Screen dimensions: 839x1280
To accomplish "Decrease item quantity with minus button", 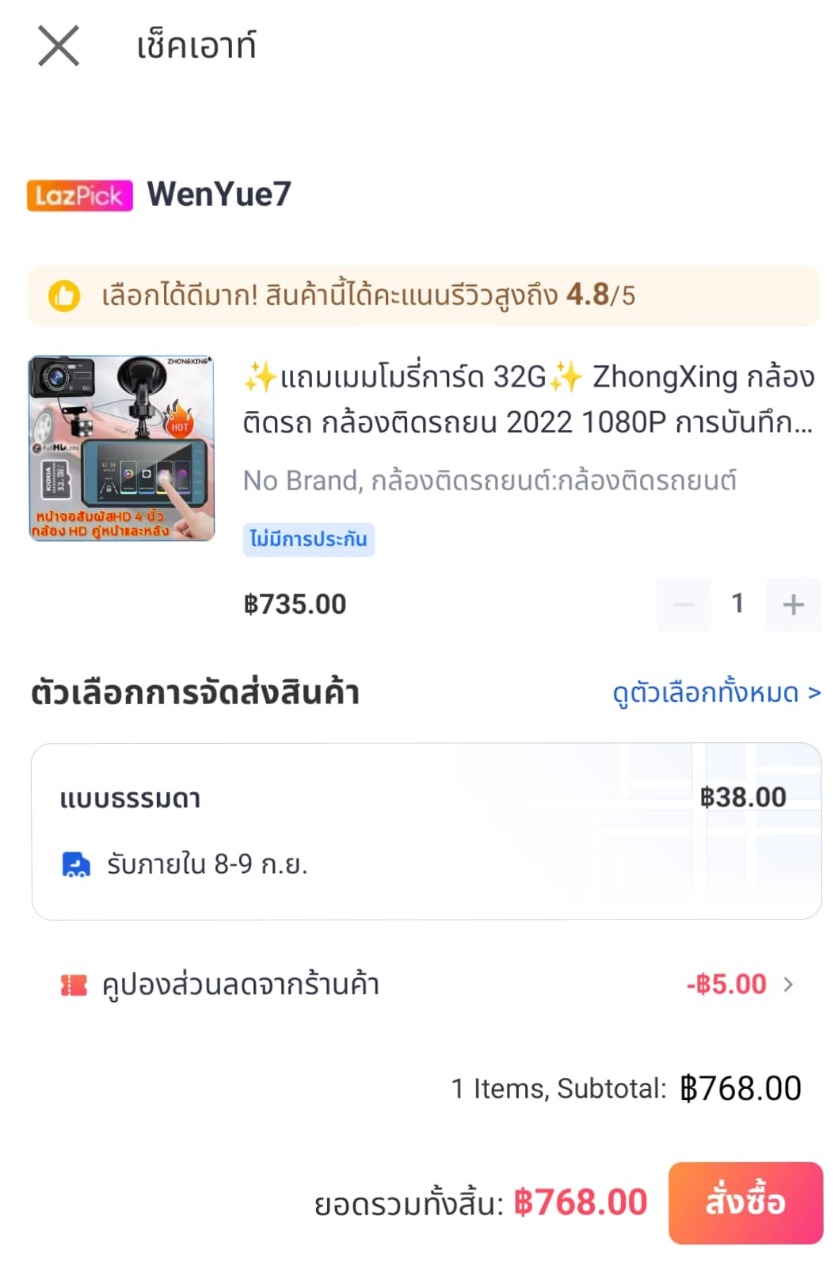I will click(x=684, y=604).
